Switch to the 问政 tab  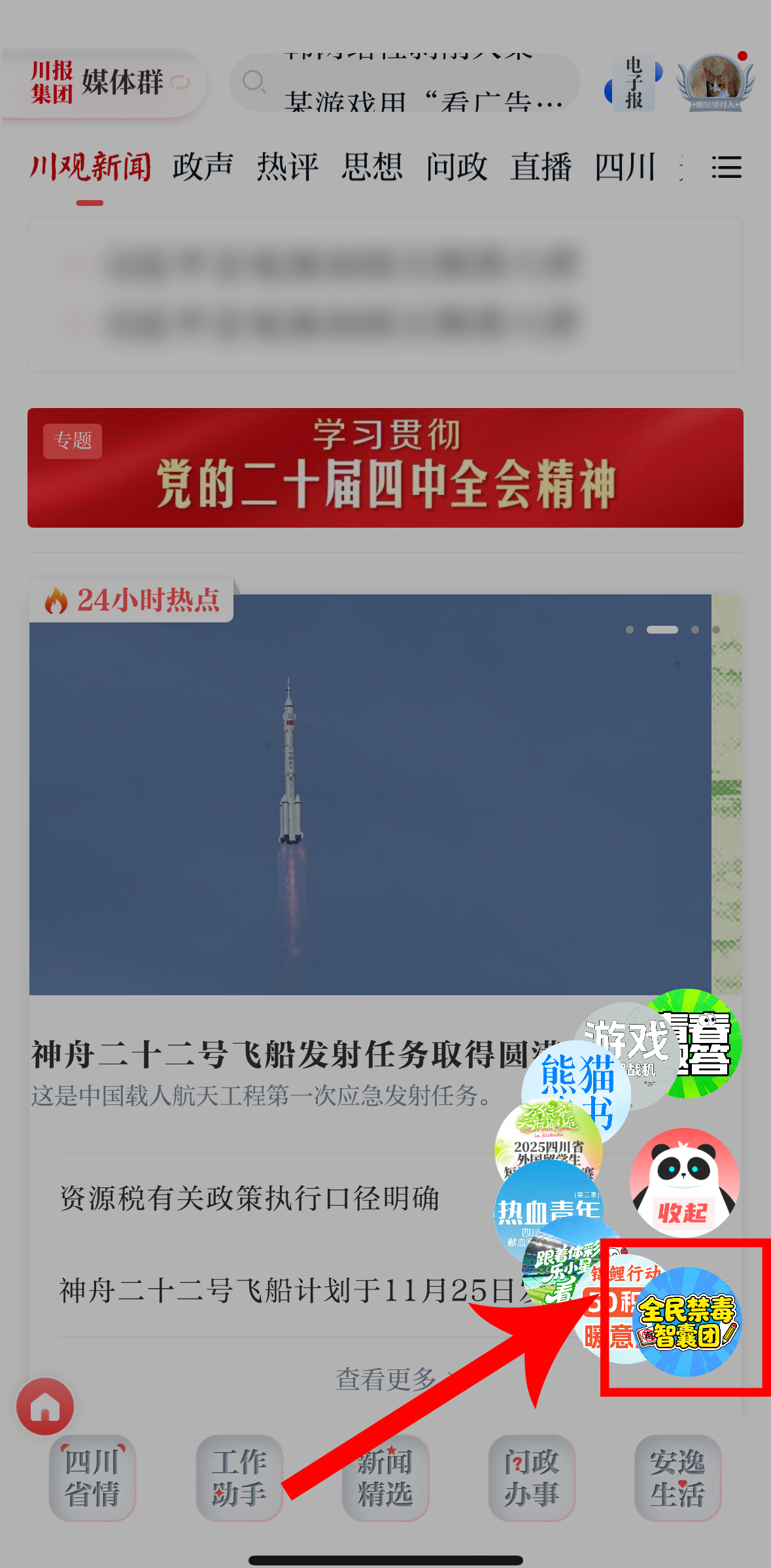pos(456,167)
